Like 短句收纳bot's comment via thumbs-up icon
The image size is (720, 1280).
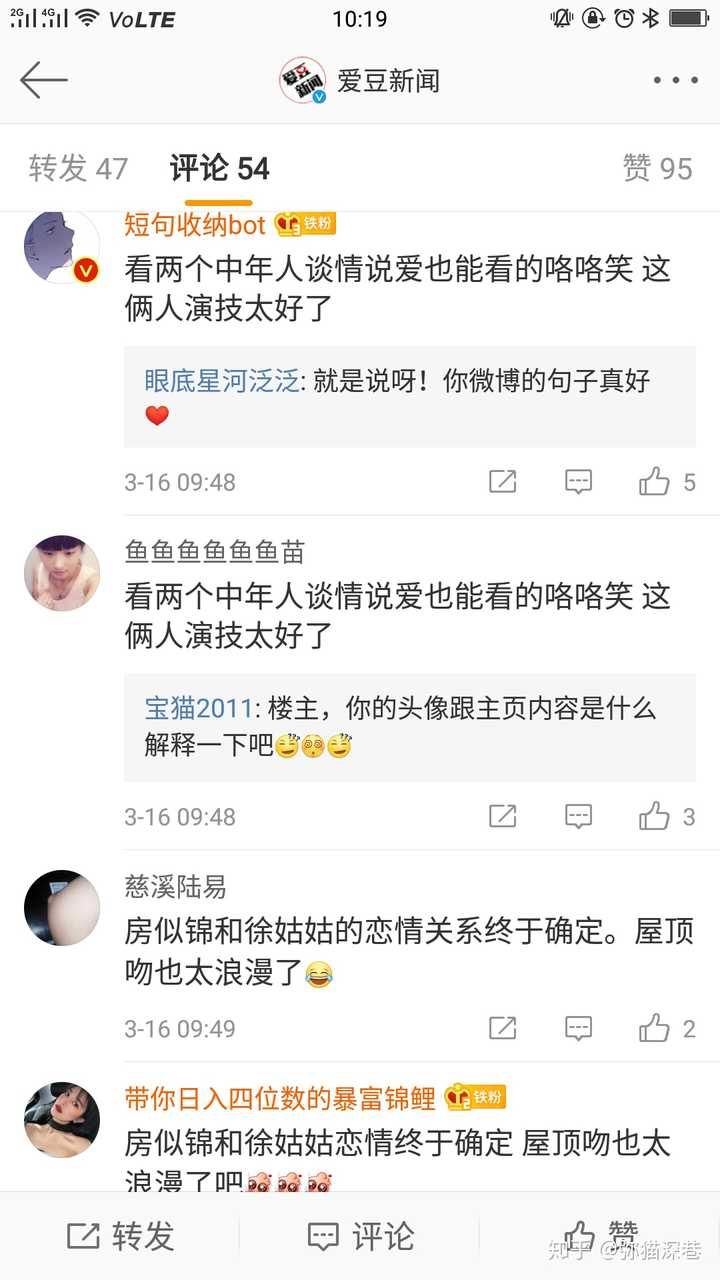point(655,482)
